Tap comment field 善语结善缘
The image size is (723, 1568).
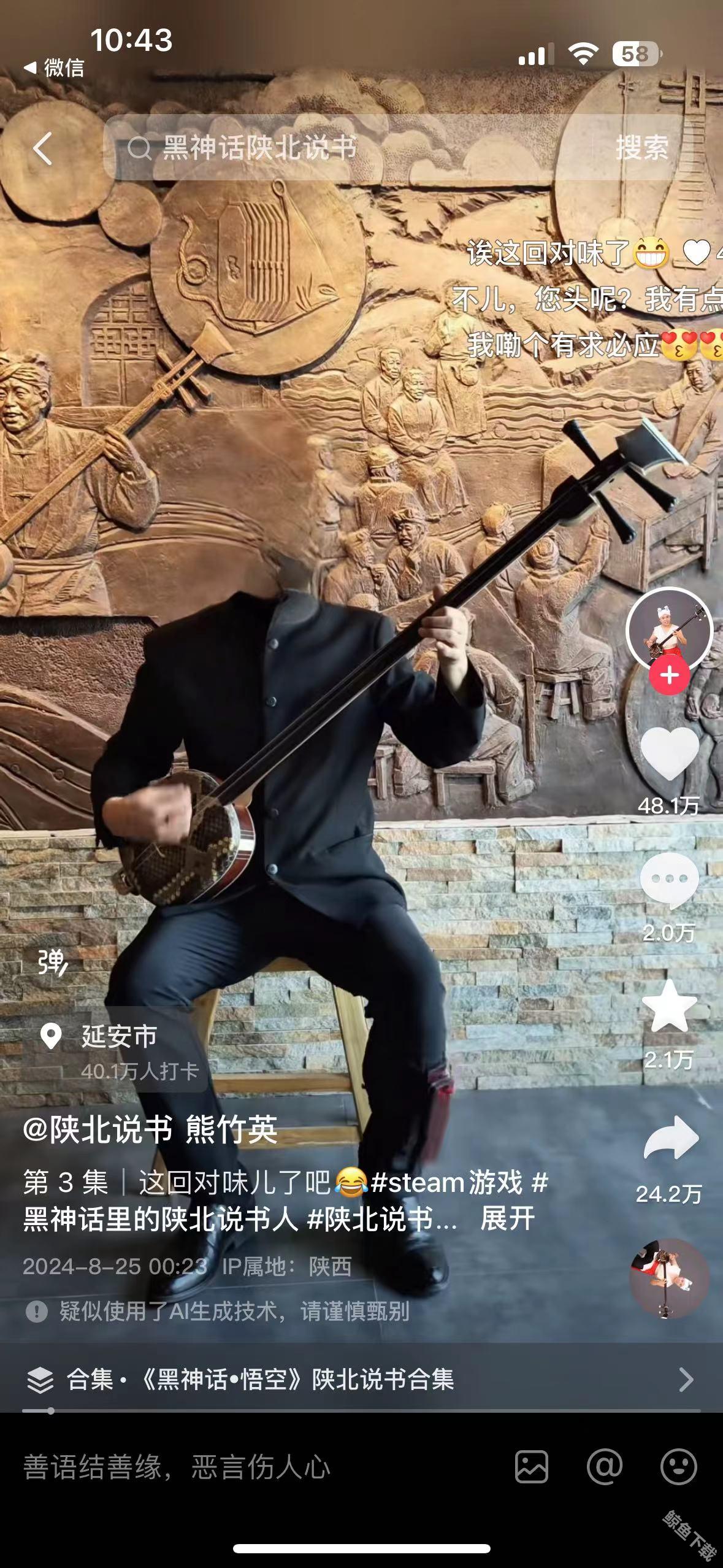[x=178, y=1467]
